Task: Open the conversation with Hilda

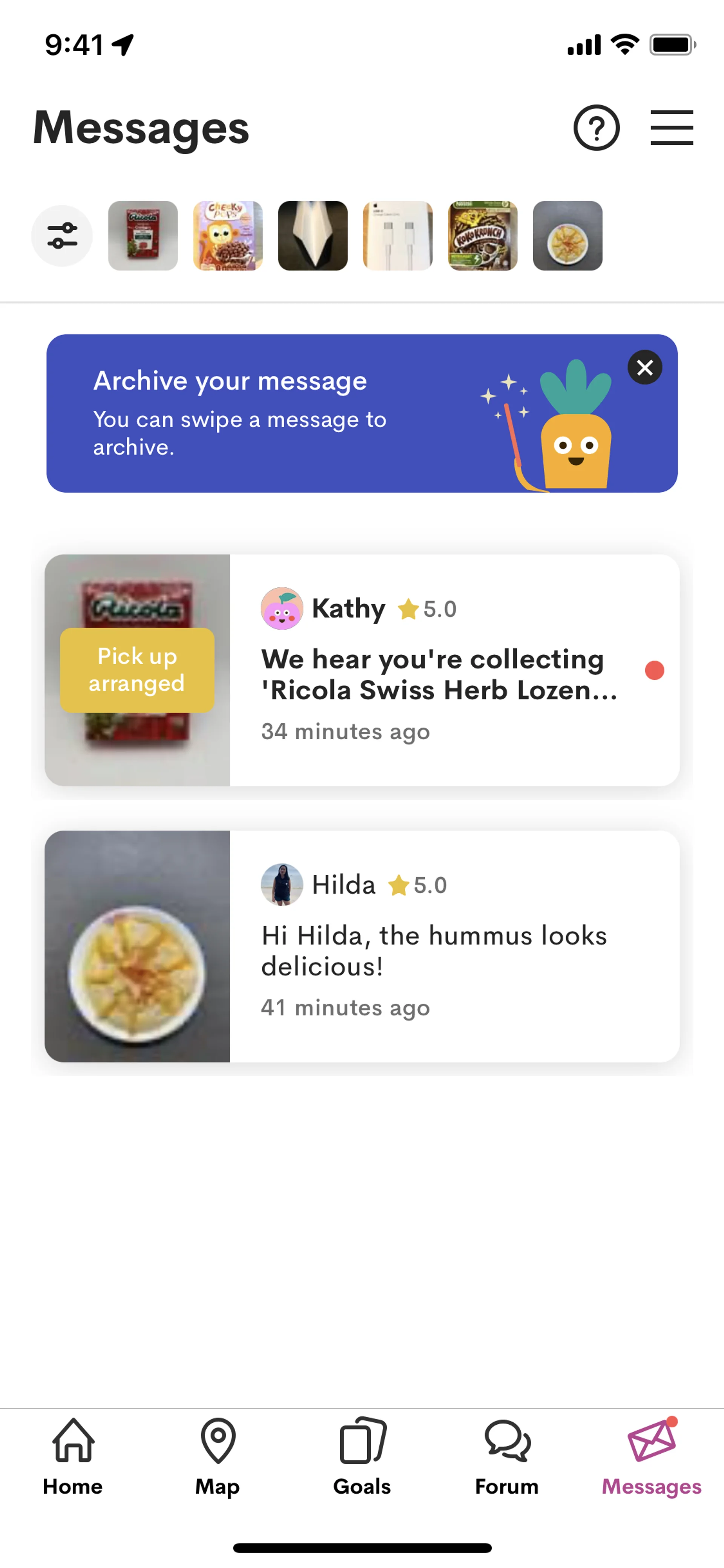Action: [x=438, y=946]
